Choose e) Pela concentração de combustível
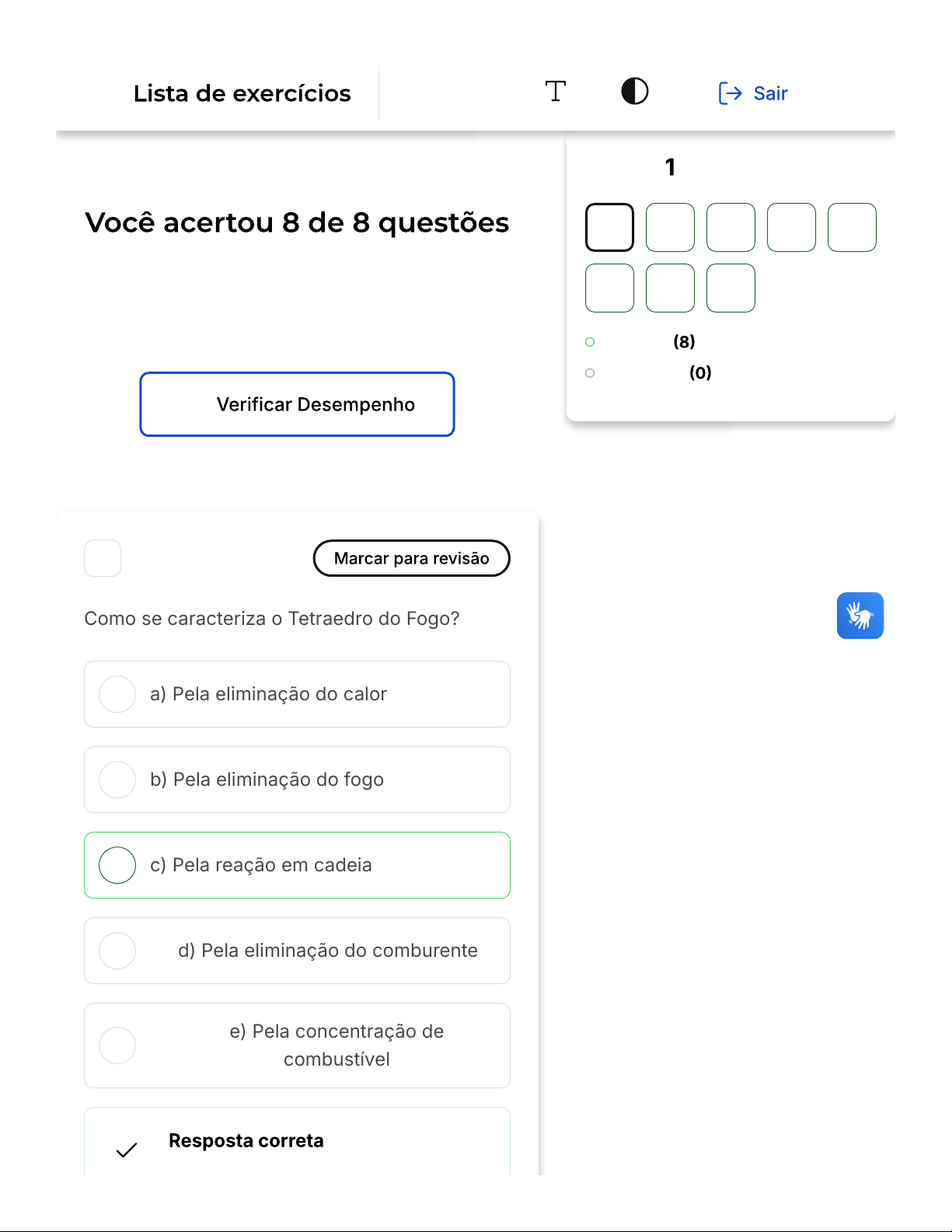952x1232 pixels. click(297, 1045)
